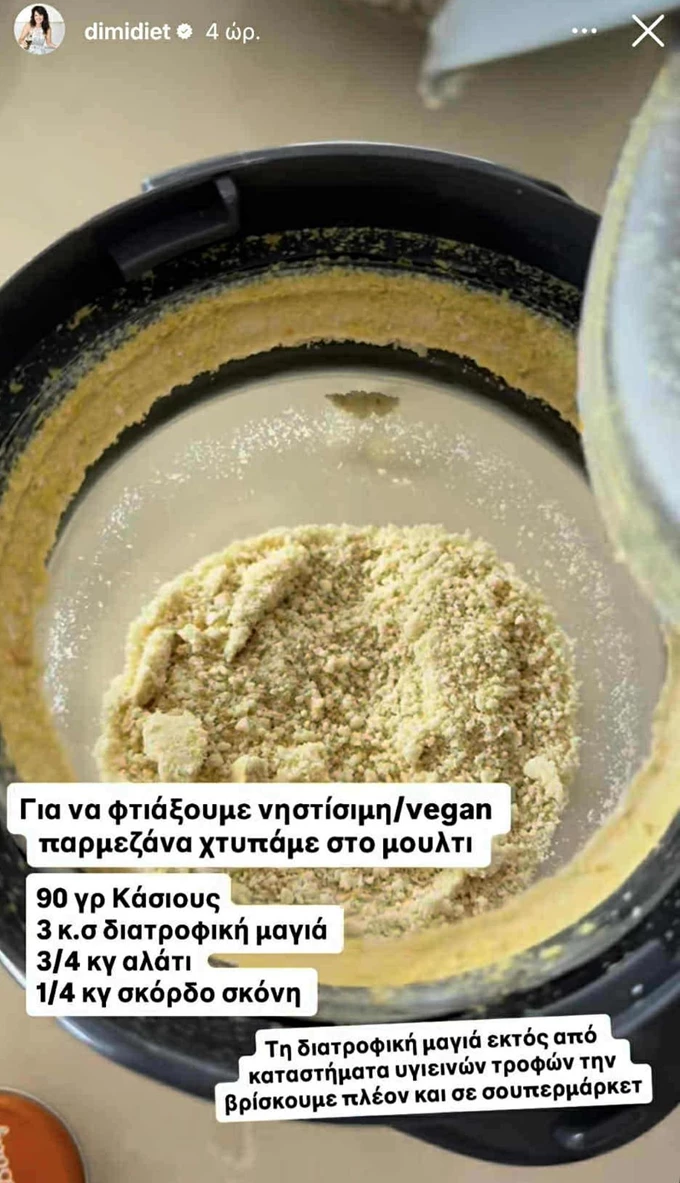This screenshot has width=680, height=1183.
Task: Open the dimidiet username link
Action: click(128, 31)
